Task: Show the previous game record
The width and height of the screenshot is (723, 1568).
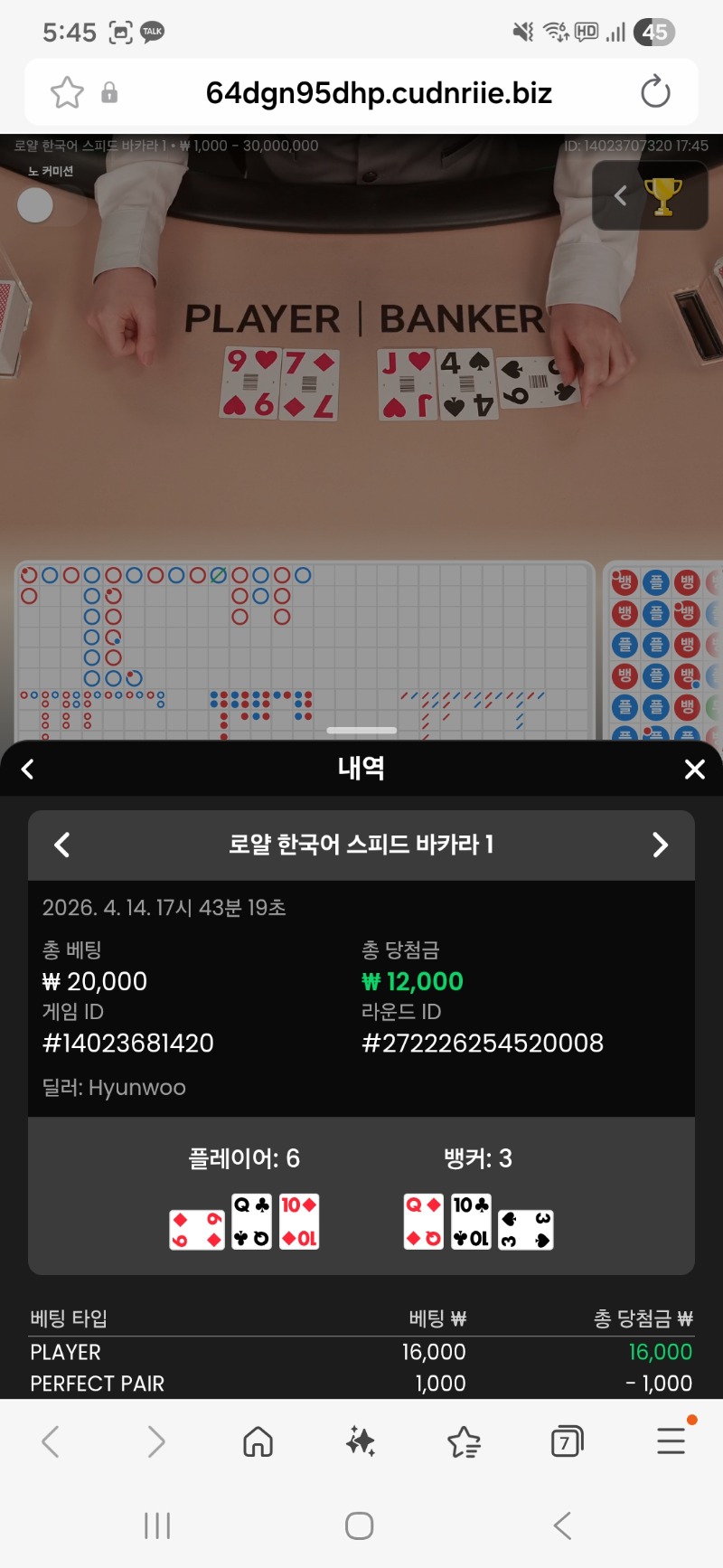Action: coord(62,845)
